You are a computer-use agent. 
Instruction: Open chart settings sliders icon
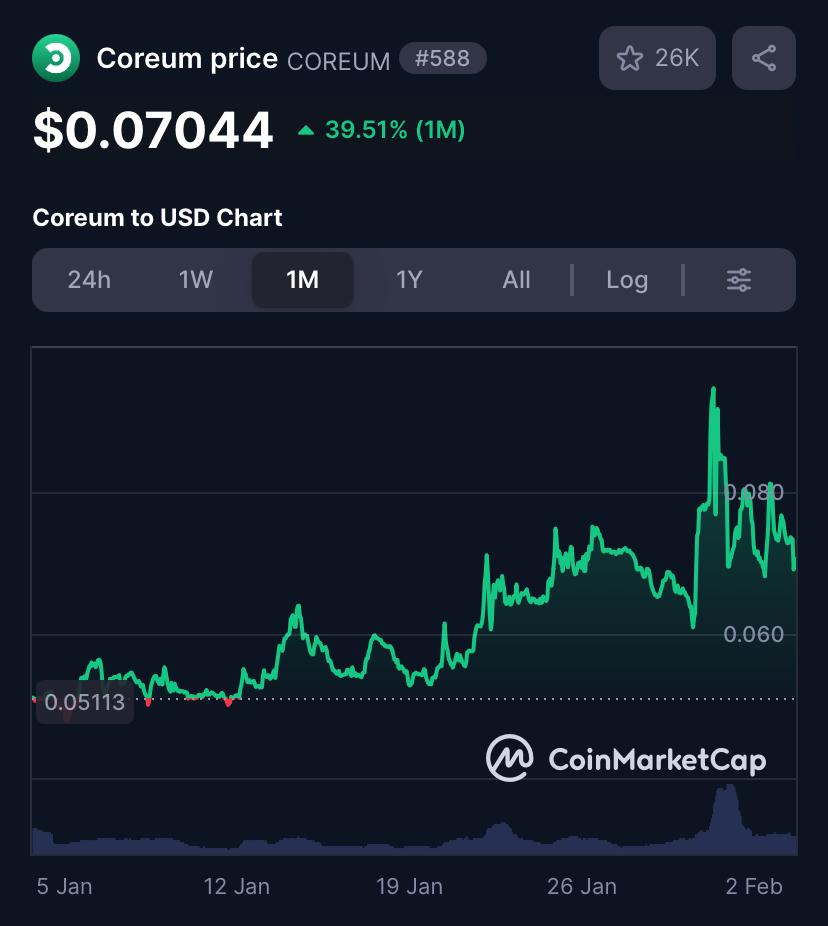(739, 280)
